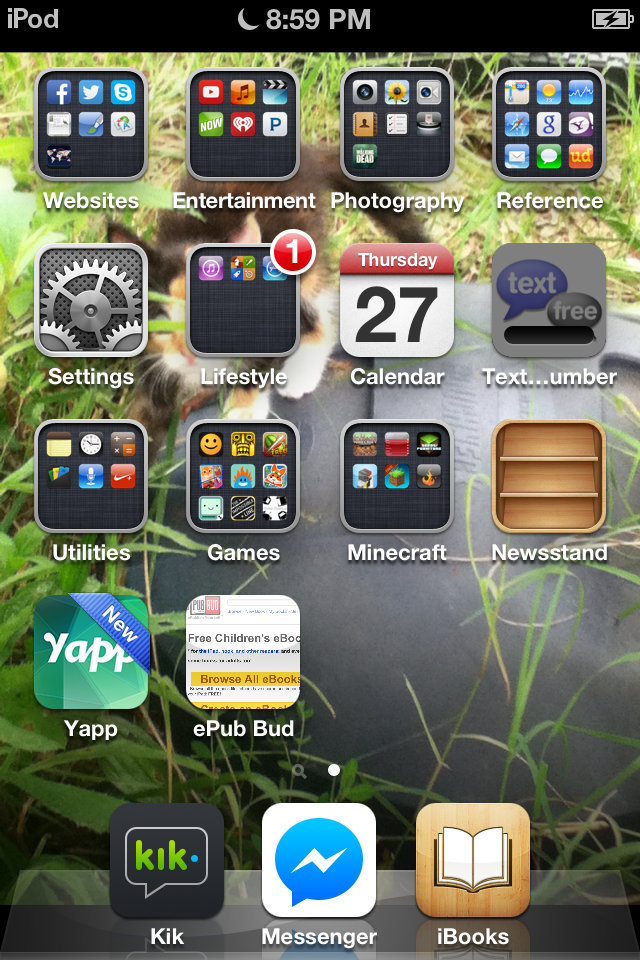Open Newsstand
Viewport: 640px width, 960px height.
549,476
